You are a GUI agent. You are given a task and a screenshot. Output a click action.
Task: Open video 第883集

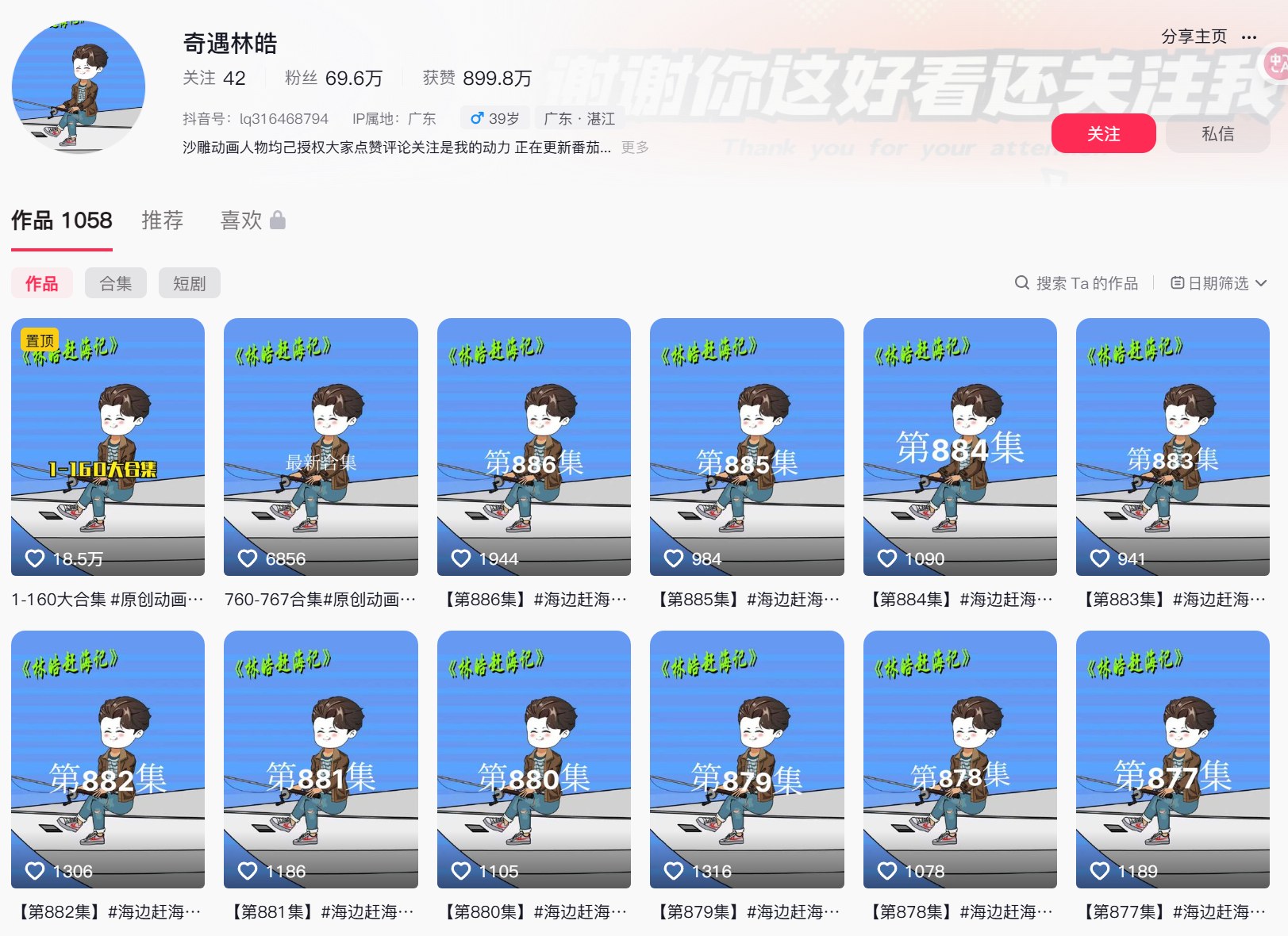click(x=1172, y=447)
